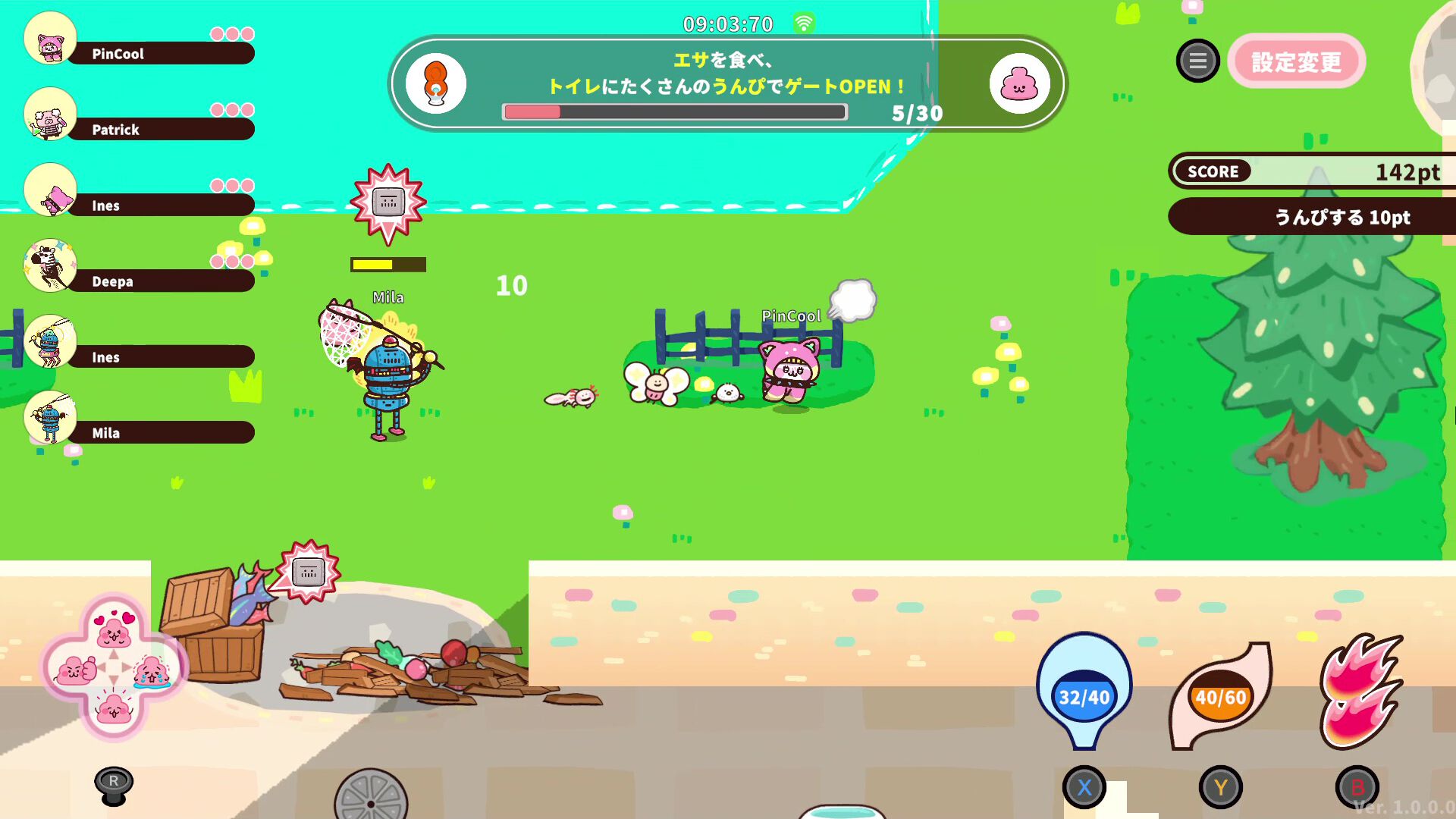Send the crying poop emote
The height and width of the screenshot is (819, 1456).
[x=152, y=670]
